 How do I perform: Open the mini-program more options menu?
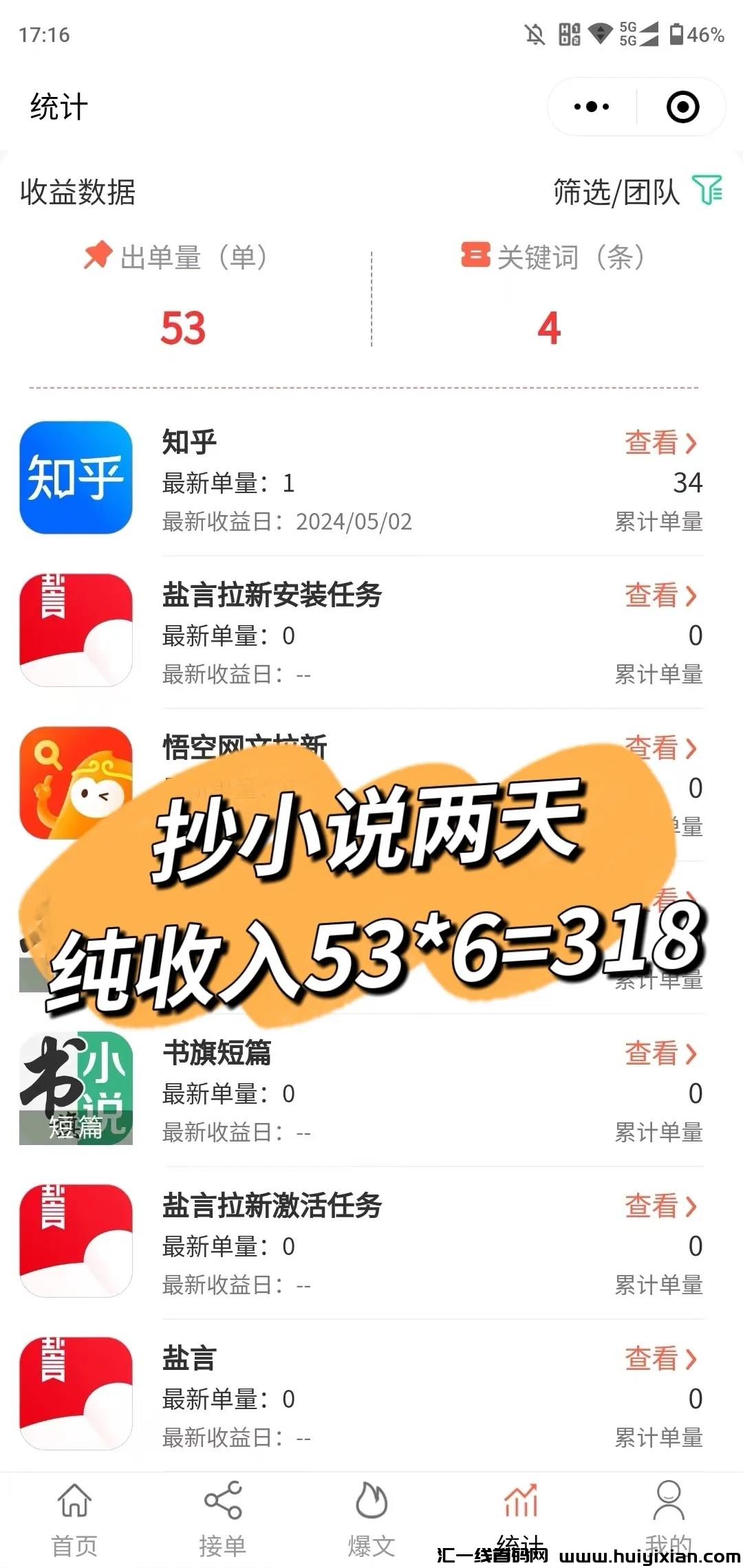(592, 107)
